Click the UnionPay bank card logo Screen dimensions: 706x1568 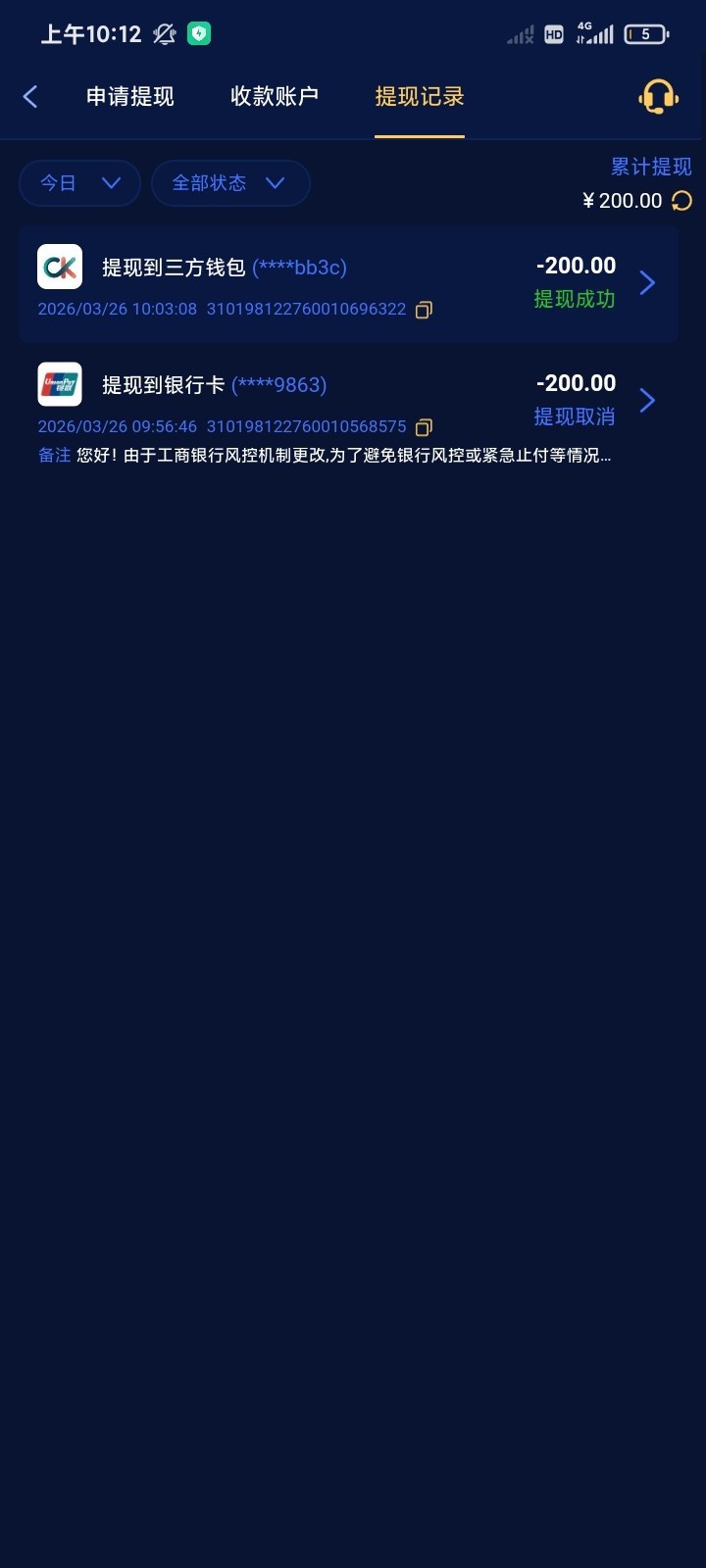60,385
